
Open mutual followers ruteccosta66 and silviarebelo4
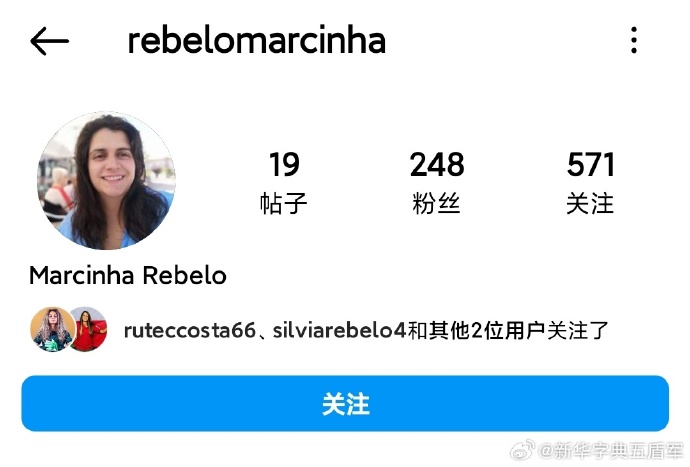[x=365, y=330]
